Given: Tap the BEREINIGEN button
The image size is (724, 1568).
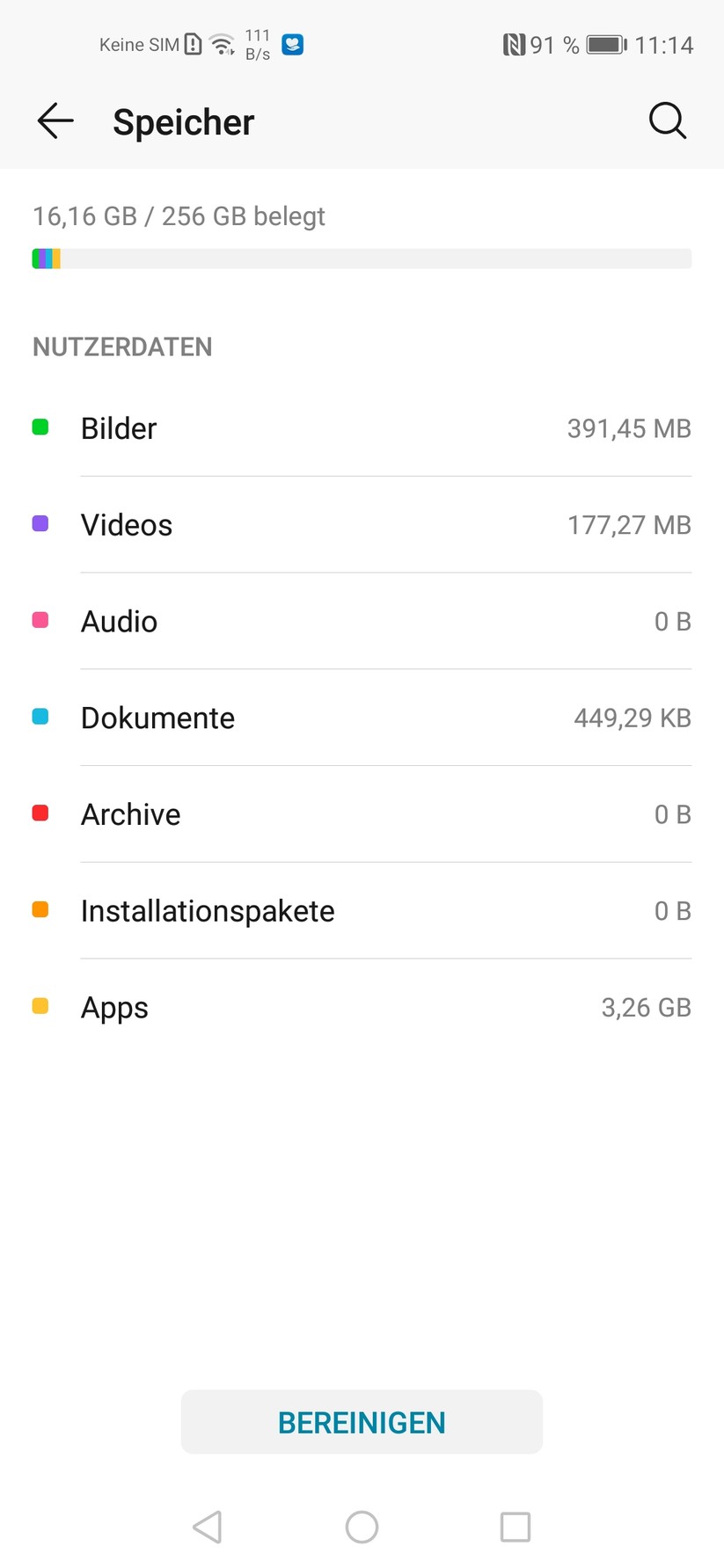Looking at the screenshot, I should point(362,1422).
